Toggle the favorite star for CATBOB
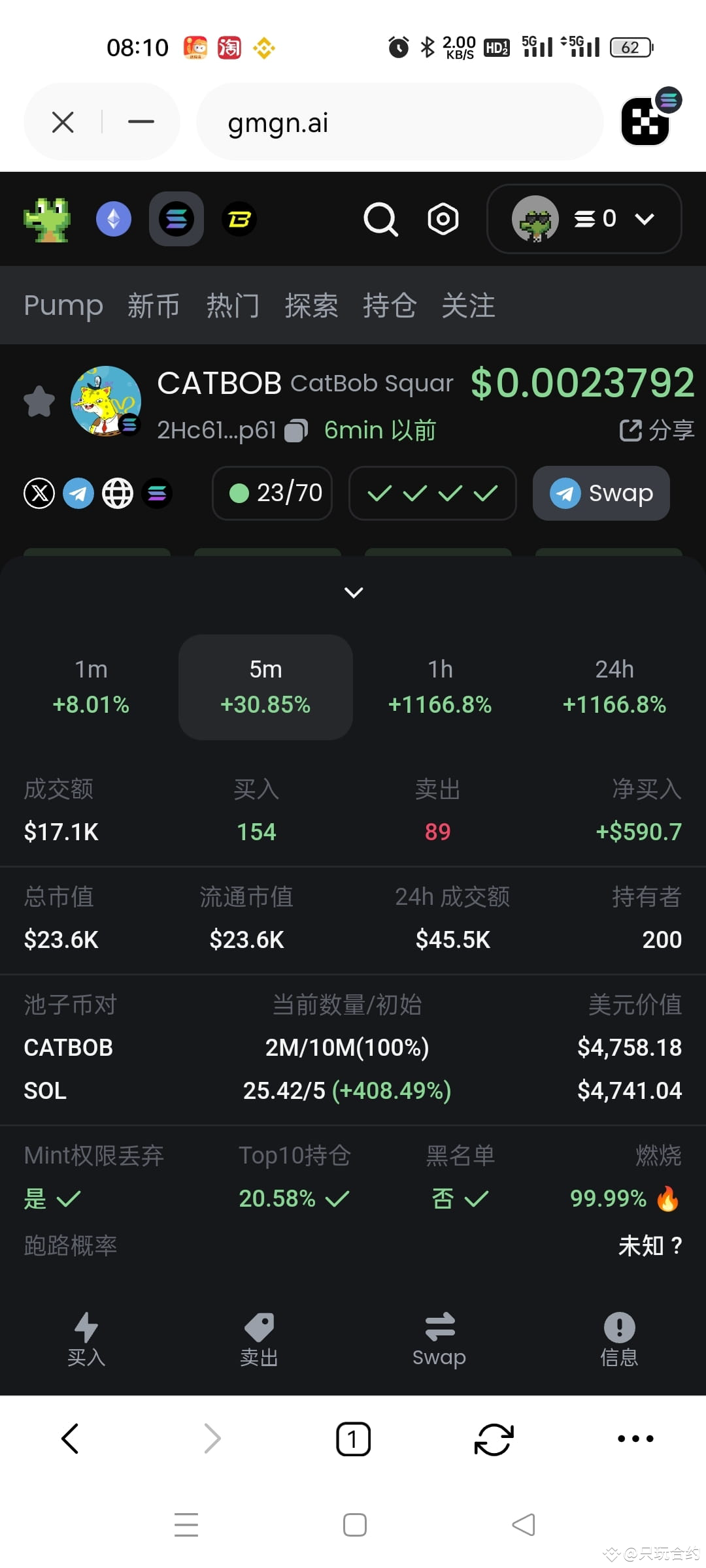The height and width of the screenshot is (1568, 706). tap(39, 401)
